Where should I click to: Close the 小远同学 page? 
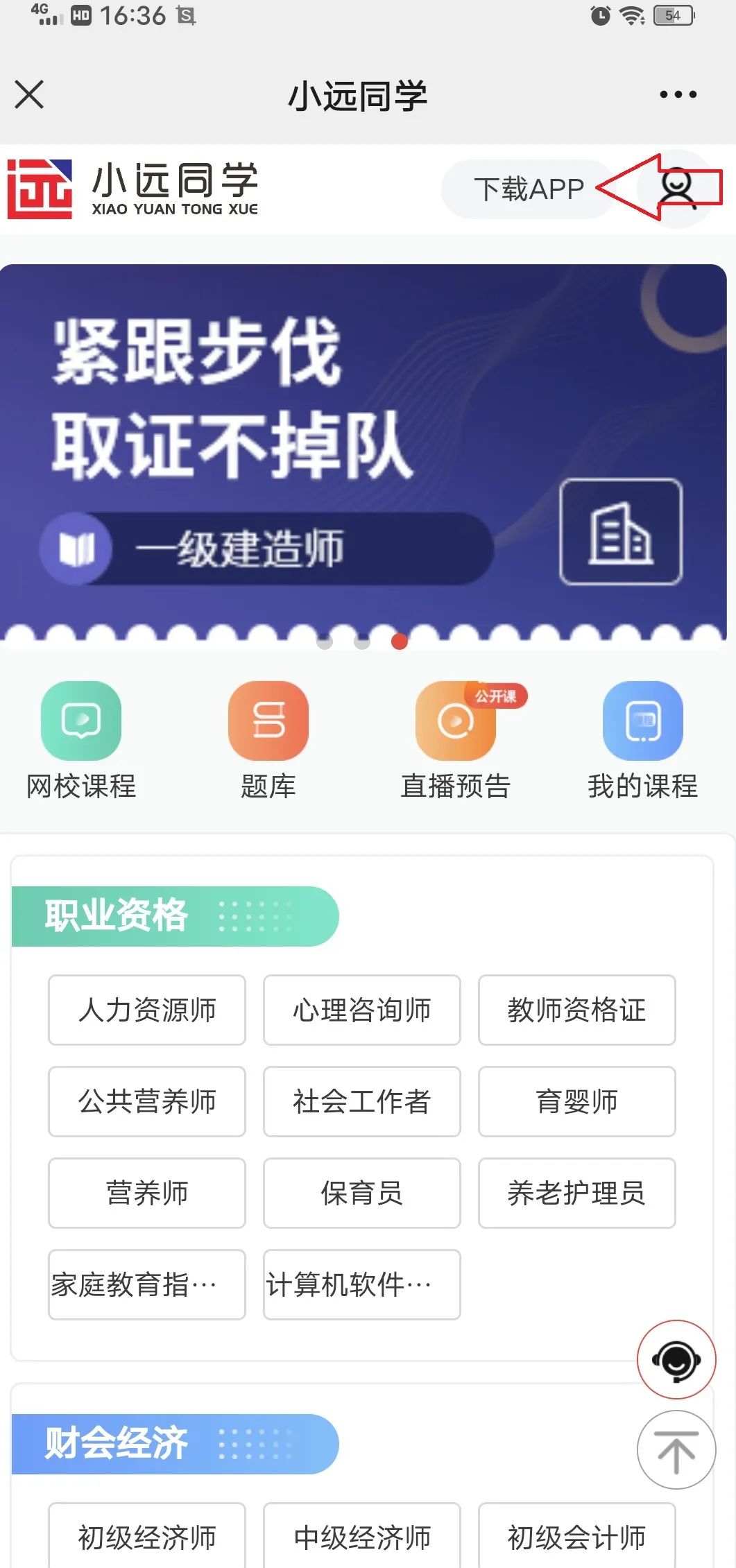(x=29, y=94)
